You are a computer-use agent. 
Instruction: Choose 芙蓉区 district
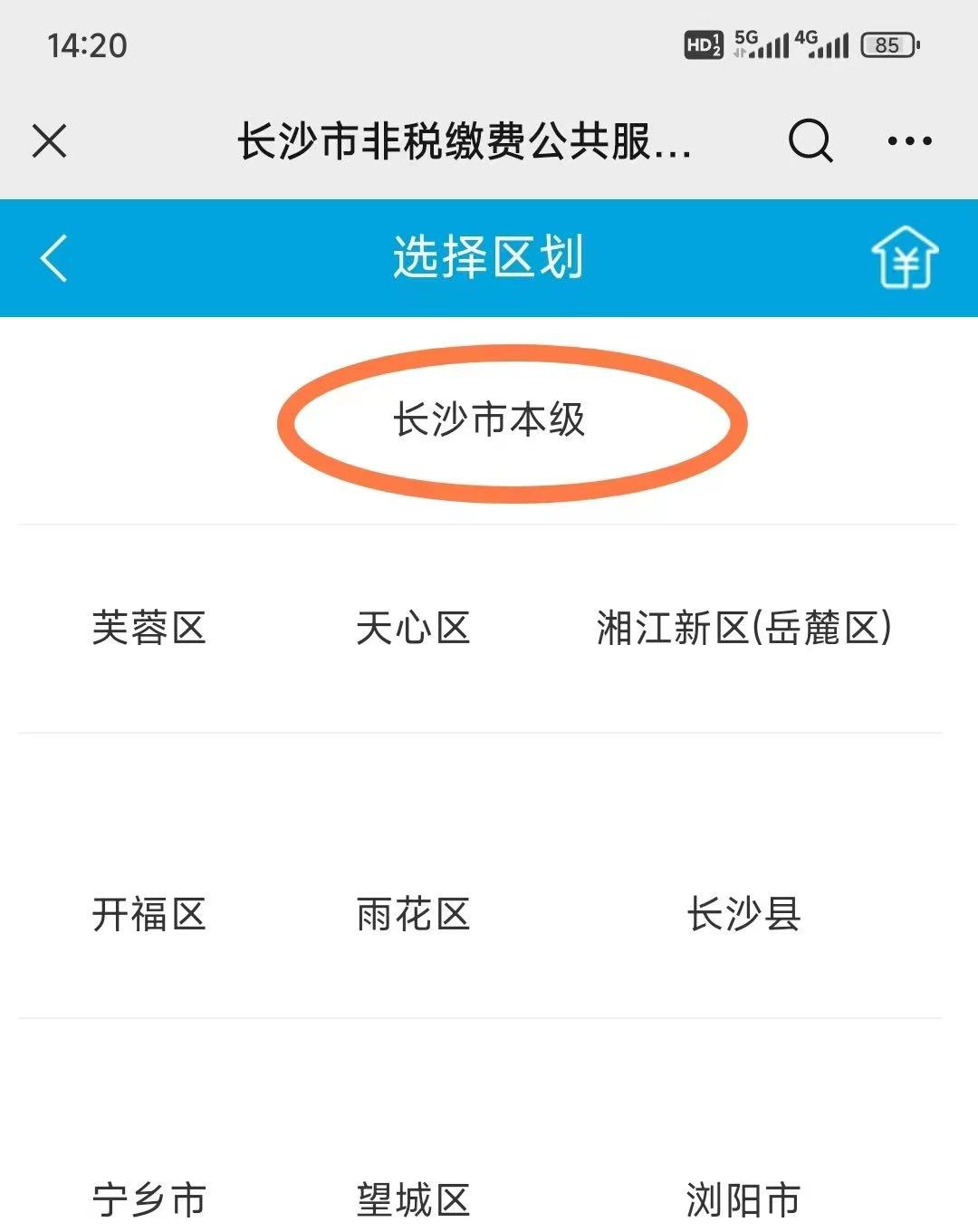point(149,628)
